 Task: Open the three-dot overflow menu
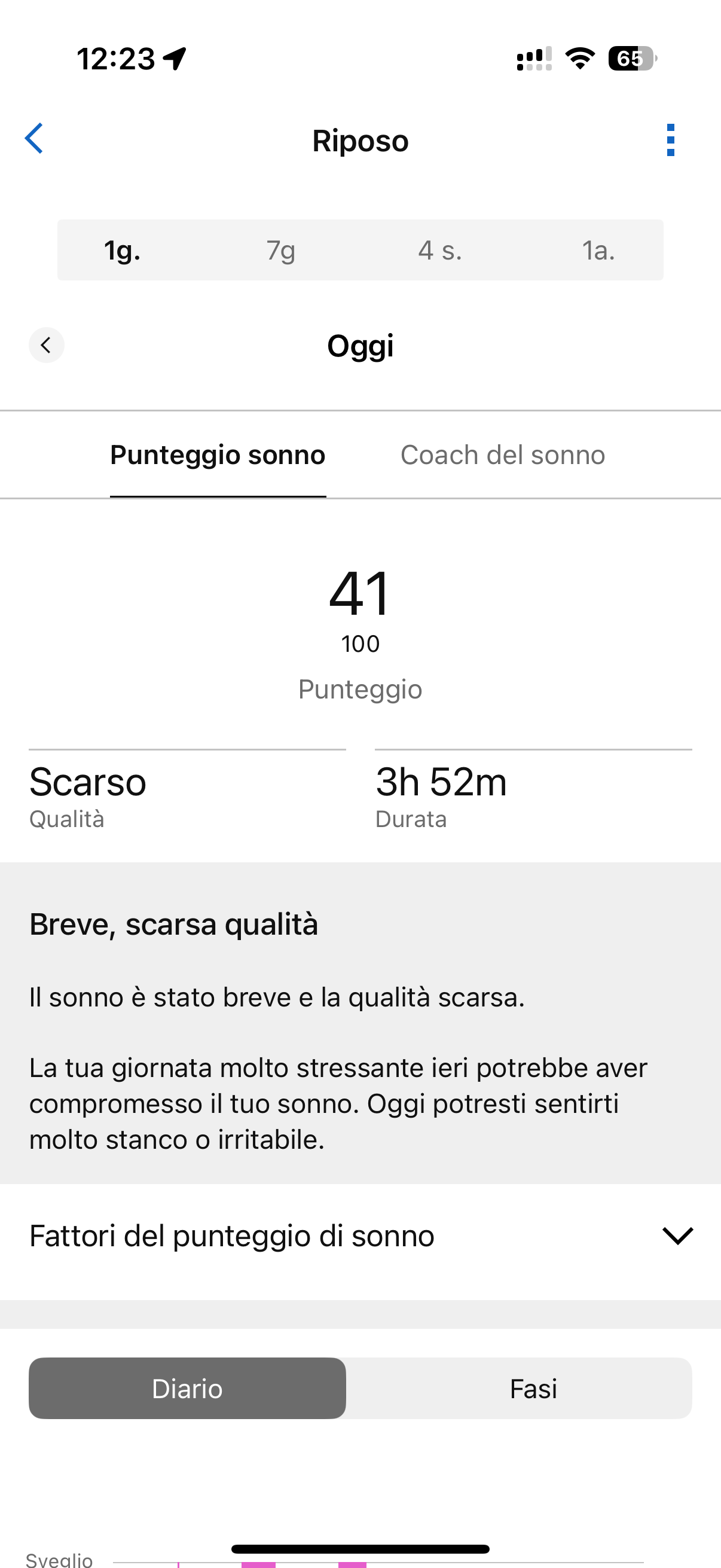click(670, 140)
